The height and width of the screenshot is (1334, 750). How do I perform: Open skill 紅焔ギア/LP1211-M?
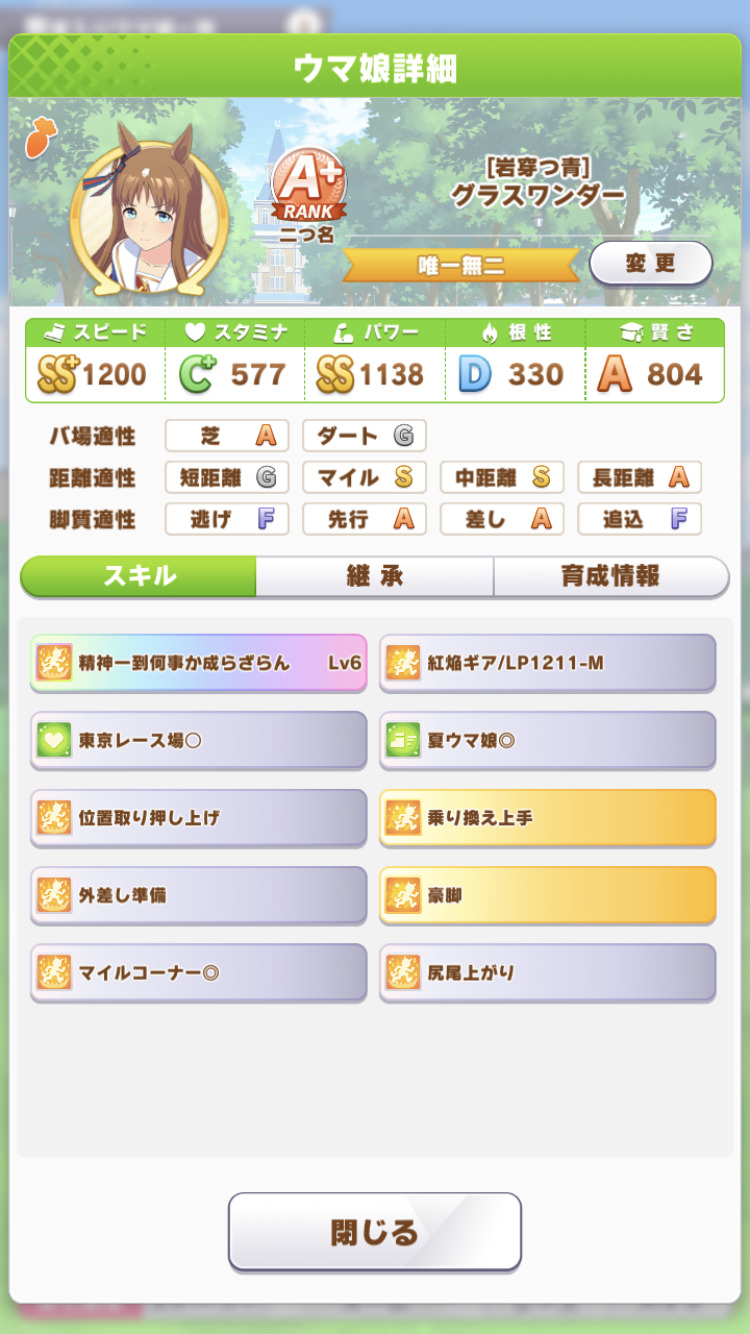coord(547,663)
